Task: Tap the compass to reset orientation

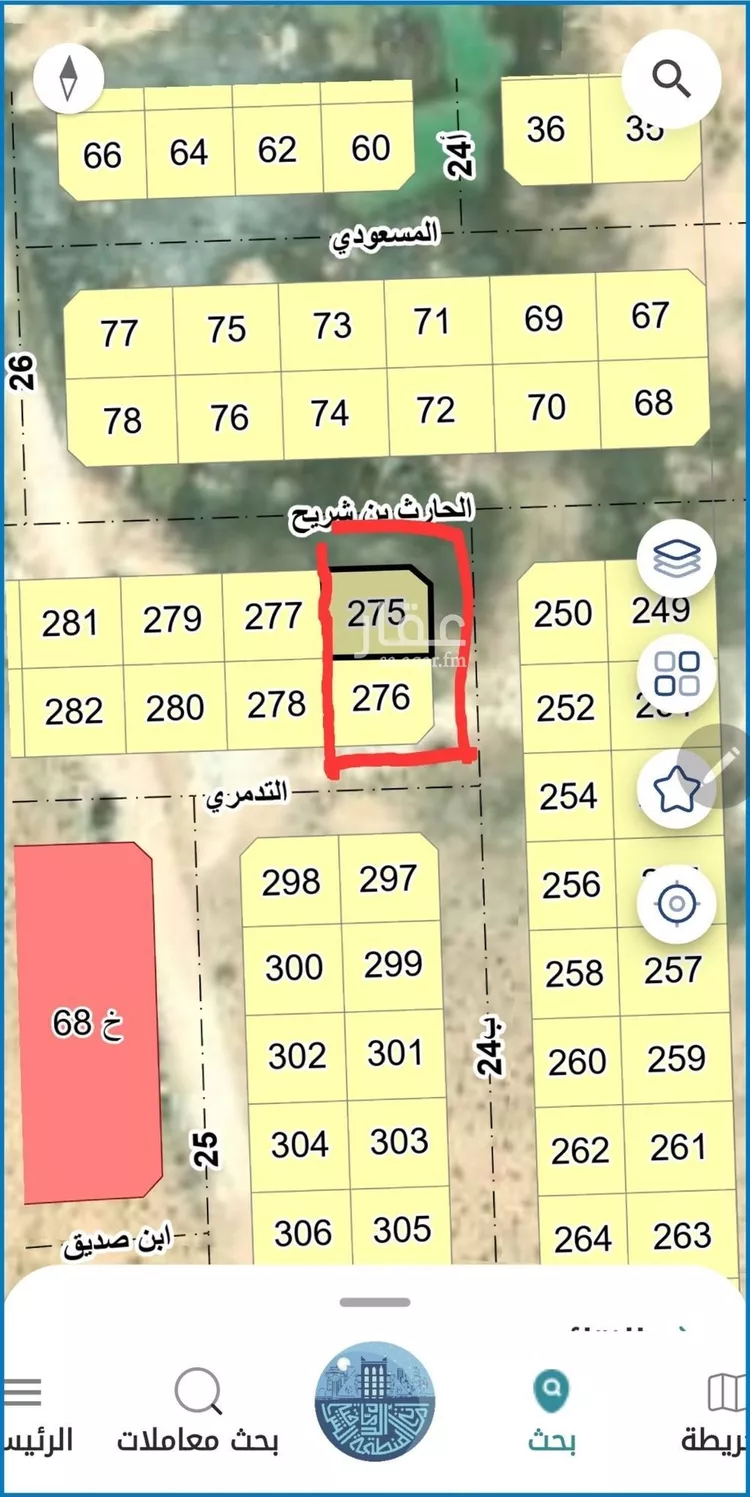Action: click(69, 77)
